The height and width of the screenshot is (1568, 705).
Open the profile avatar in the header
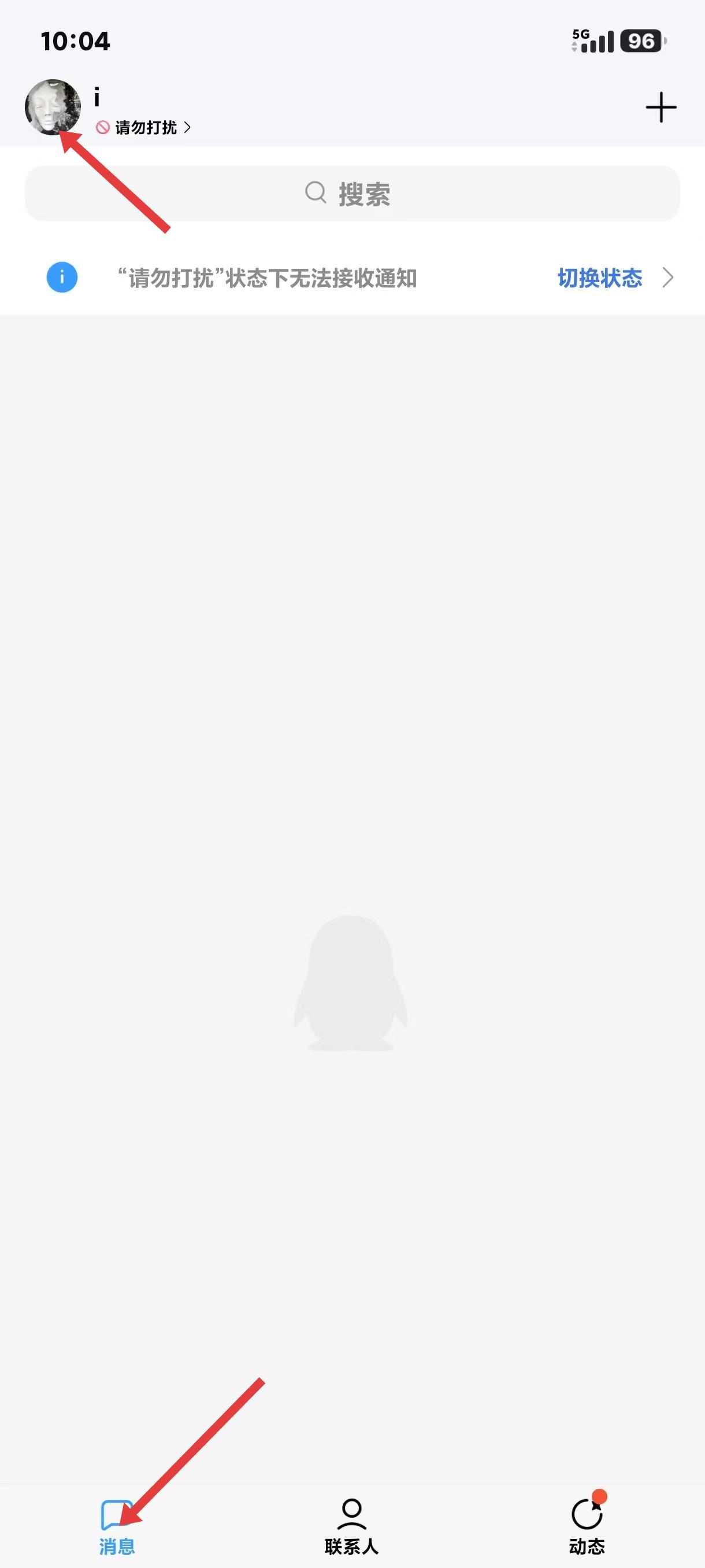[53, 107]
